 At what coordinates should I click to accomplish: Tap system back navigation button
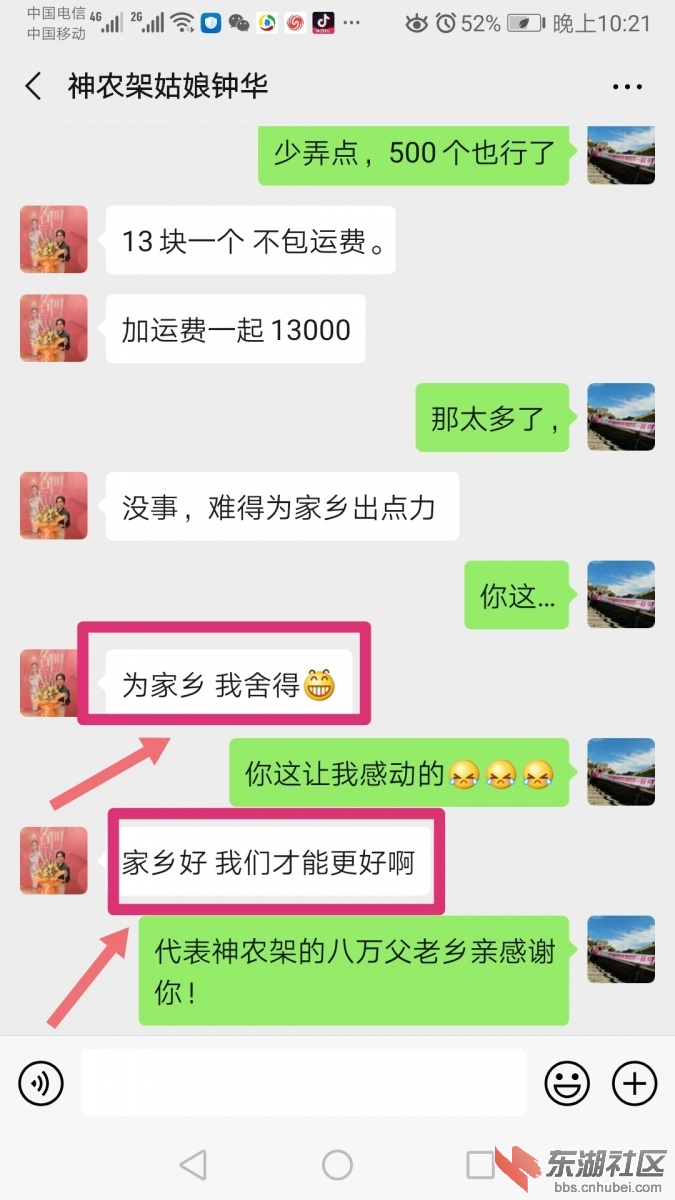(x=193, y=1165)
